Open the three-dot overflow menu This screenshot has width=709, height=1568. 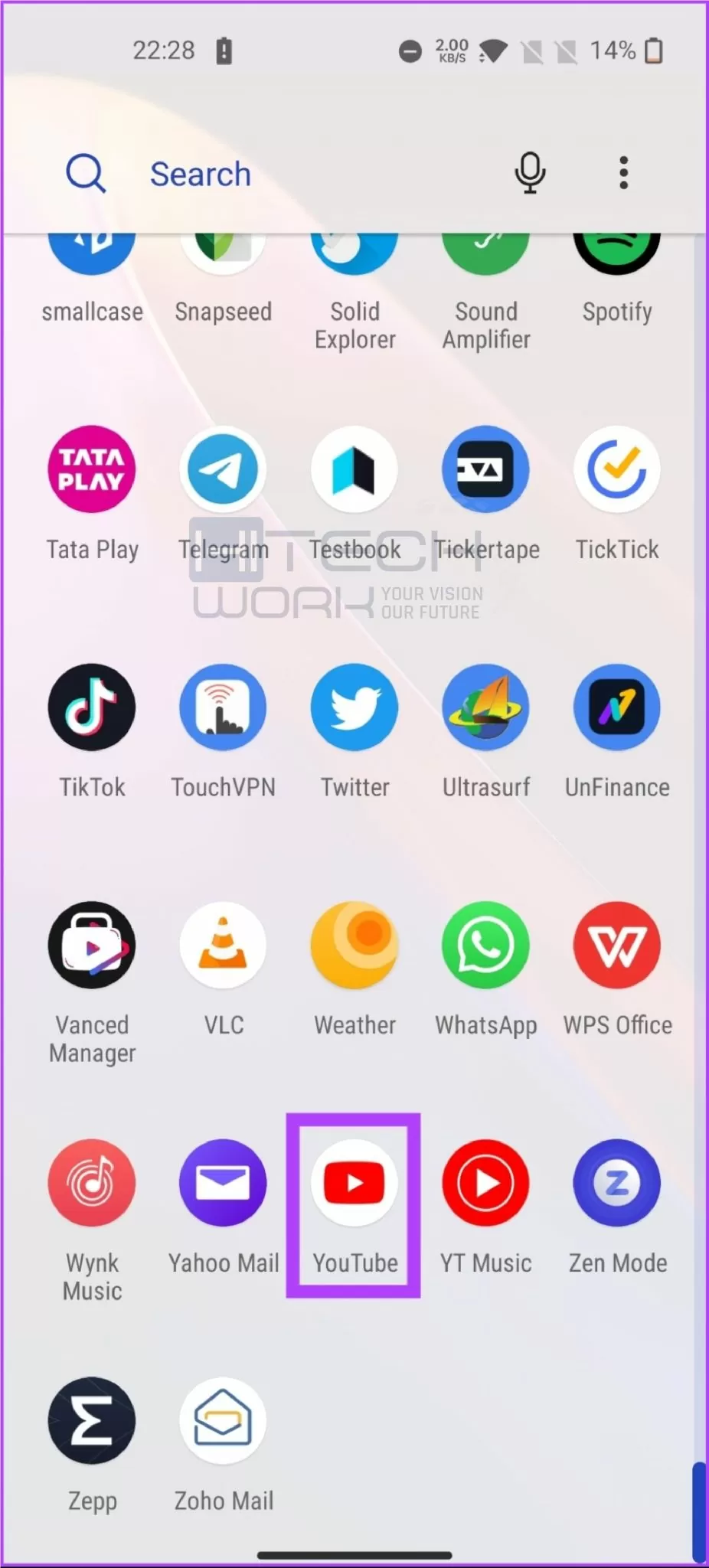[624, 173]
